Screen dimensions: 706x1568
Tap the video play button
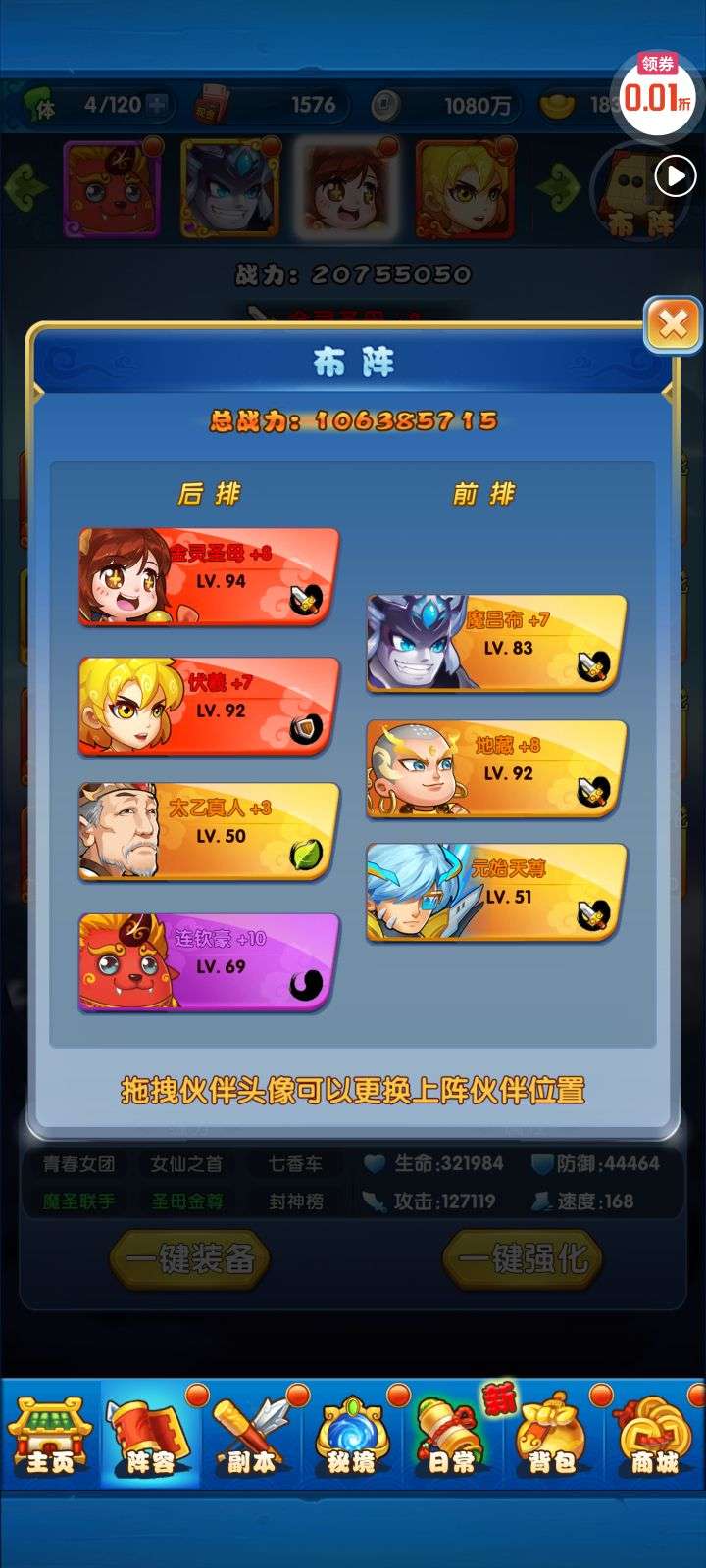675,177
